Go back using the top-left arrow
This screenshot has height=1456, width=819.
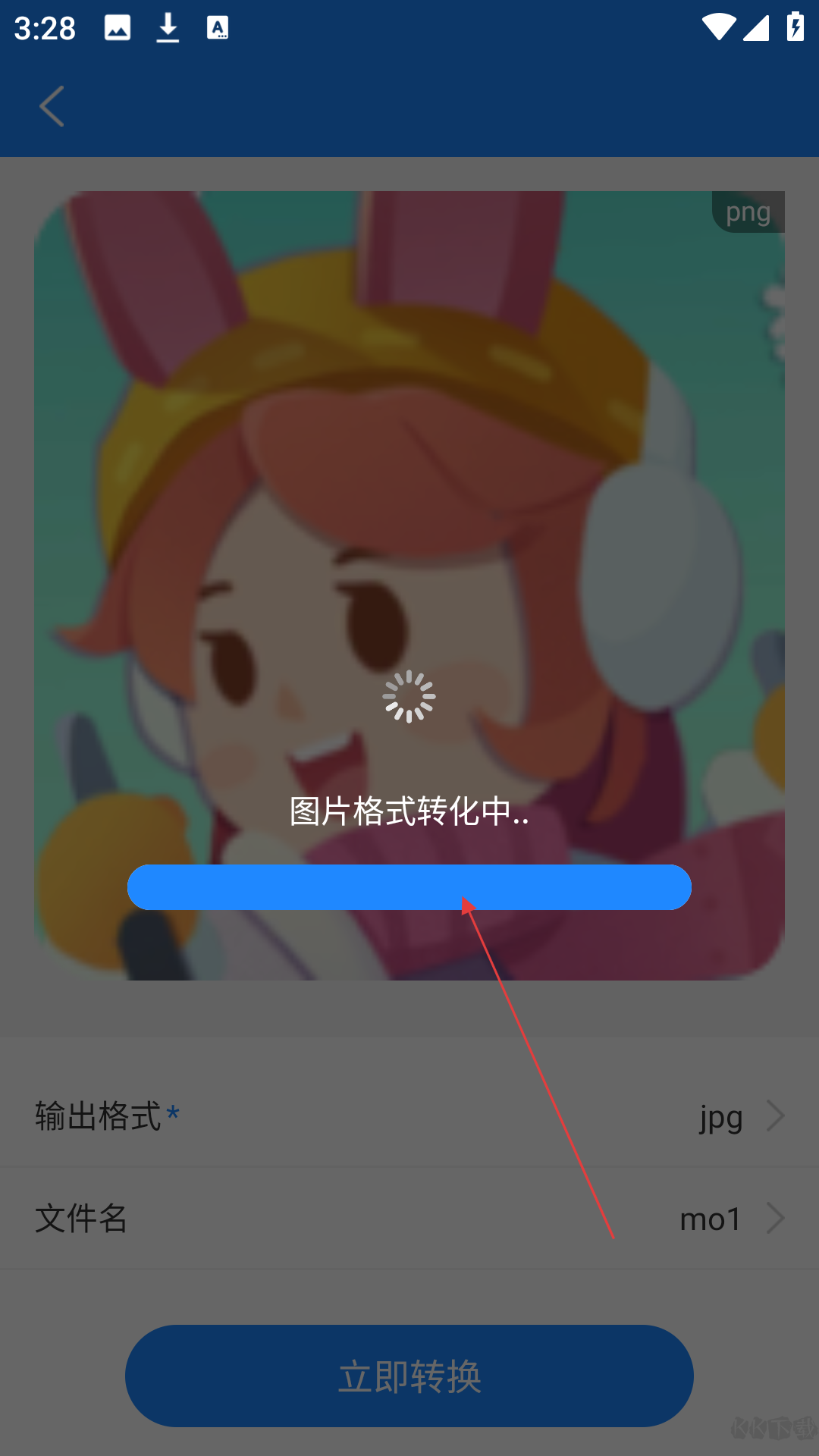coord(52,106)
